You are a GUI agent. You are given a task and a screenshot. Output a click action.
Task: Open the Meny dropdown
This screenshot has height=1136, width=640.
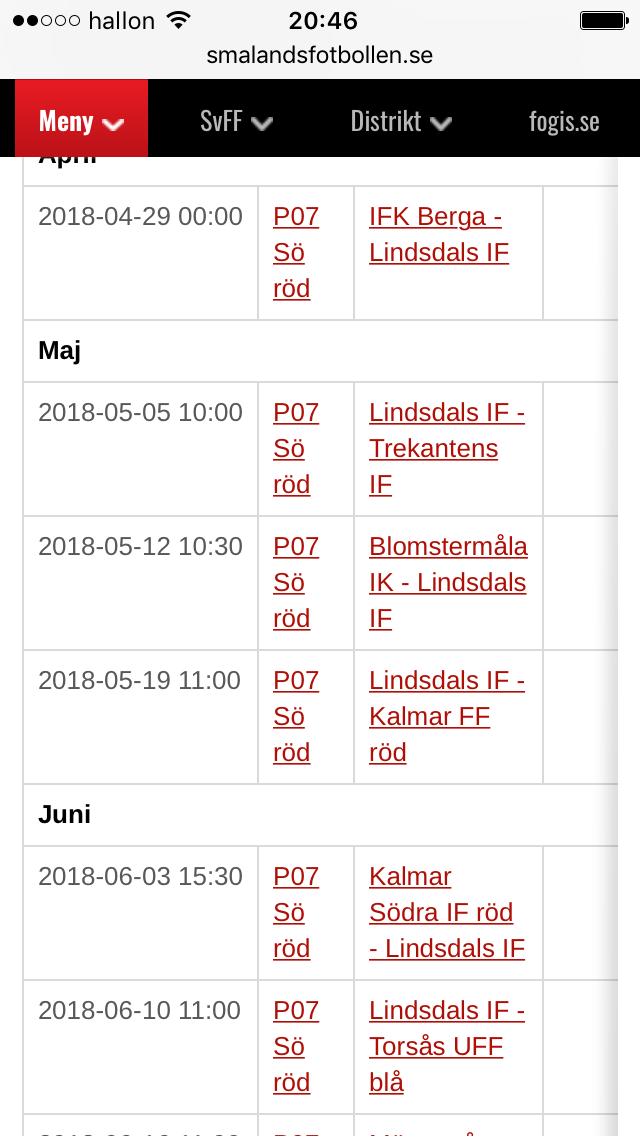[x=81, y=119]
